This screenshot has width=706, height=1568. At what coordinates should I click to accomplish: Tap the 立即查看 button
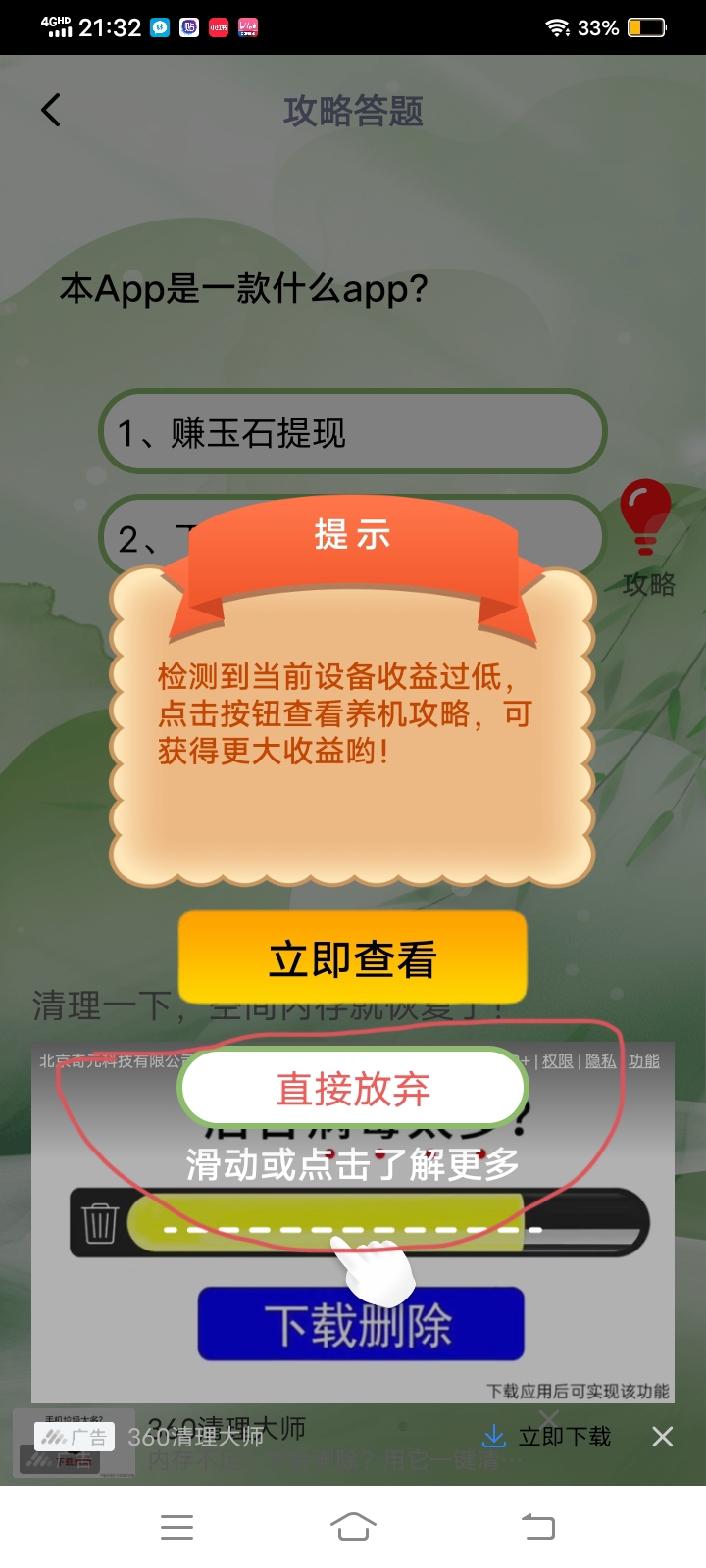click(353, 957)
